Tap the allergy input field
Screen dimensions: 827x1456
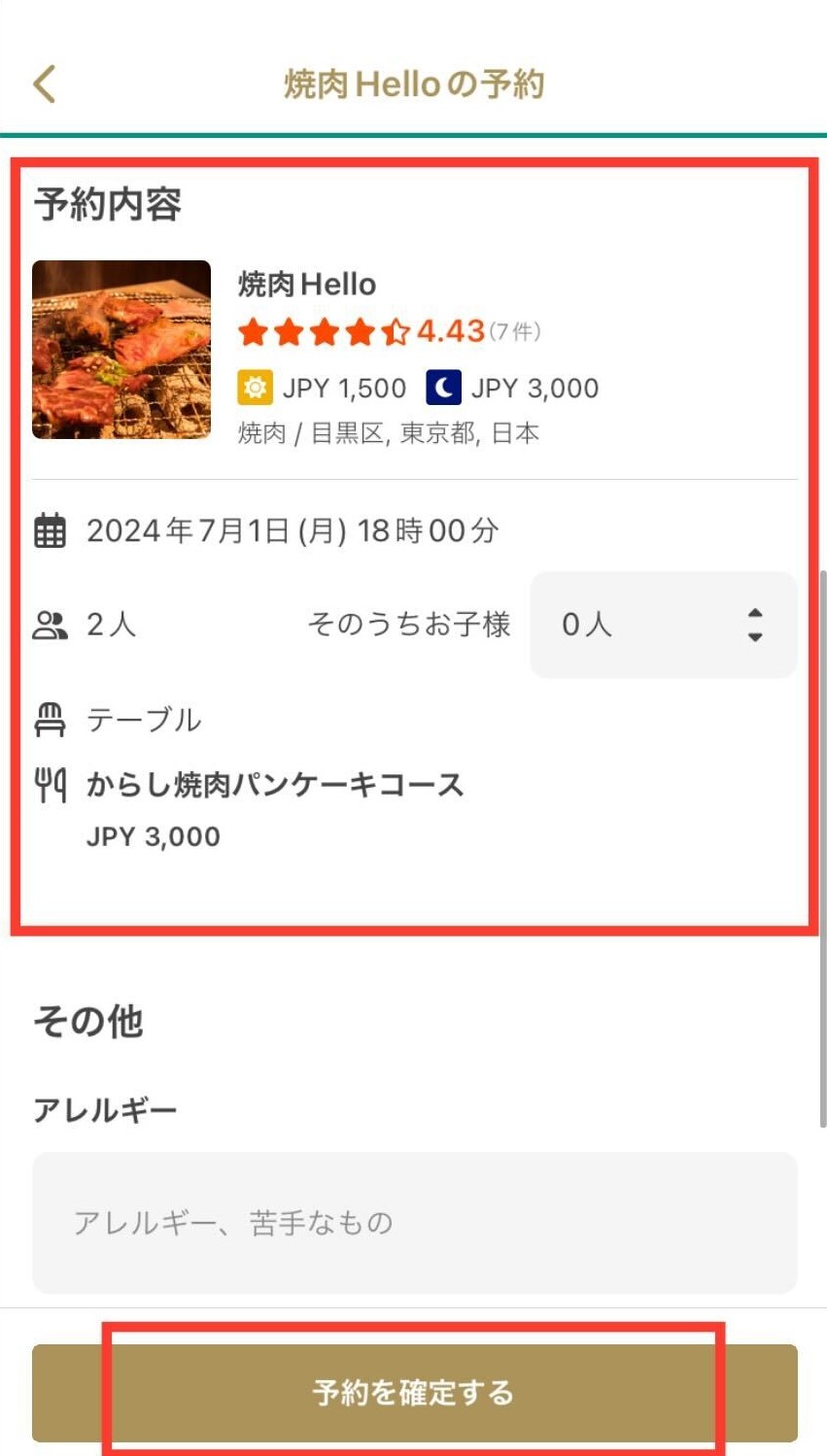coord(414,1222)
